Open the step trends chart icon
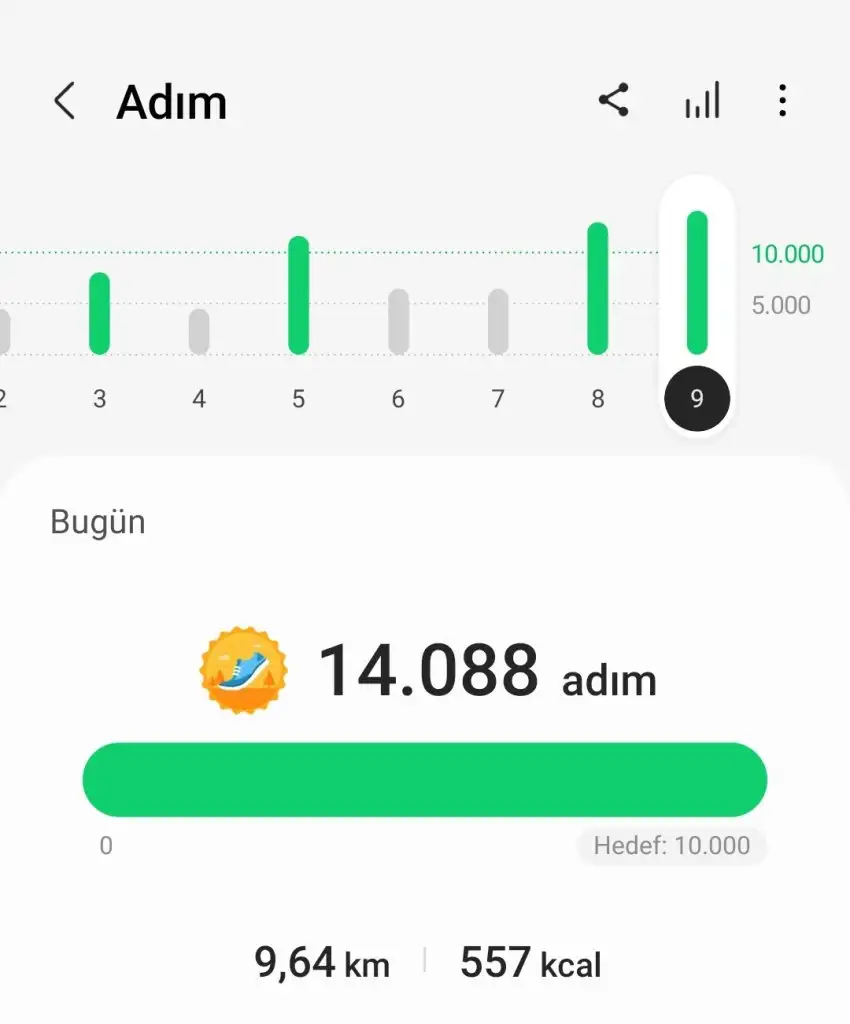 pos(702,101)
